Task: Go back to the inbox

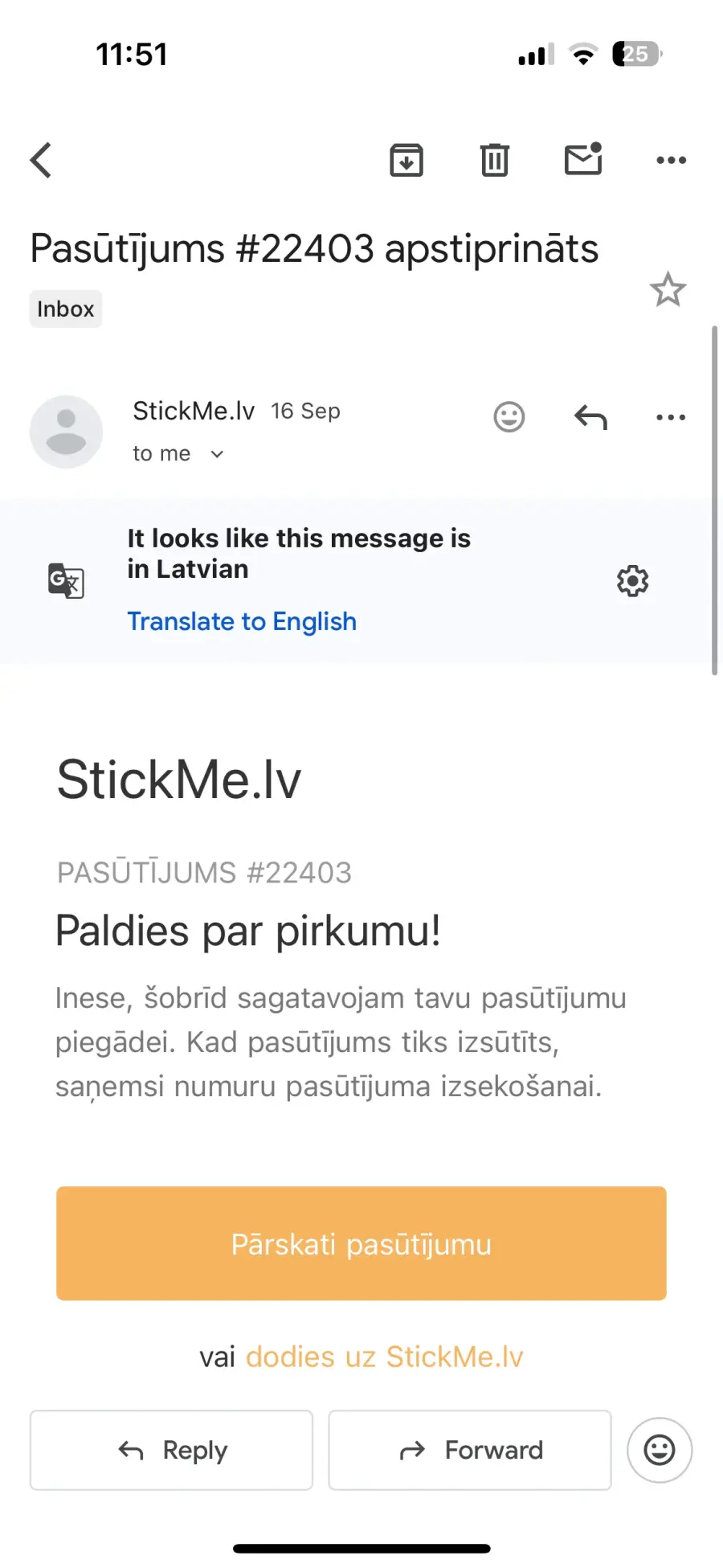Action: coord(42,160)
